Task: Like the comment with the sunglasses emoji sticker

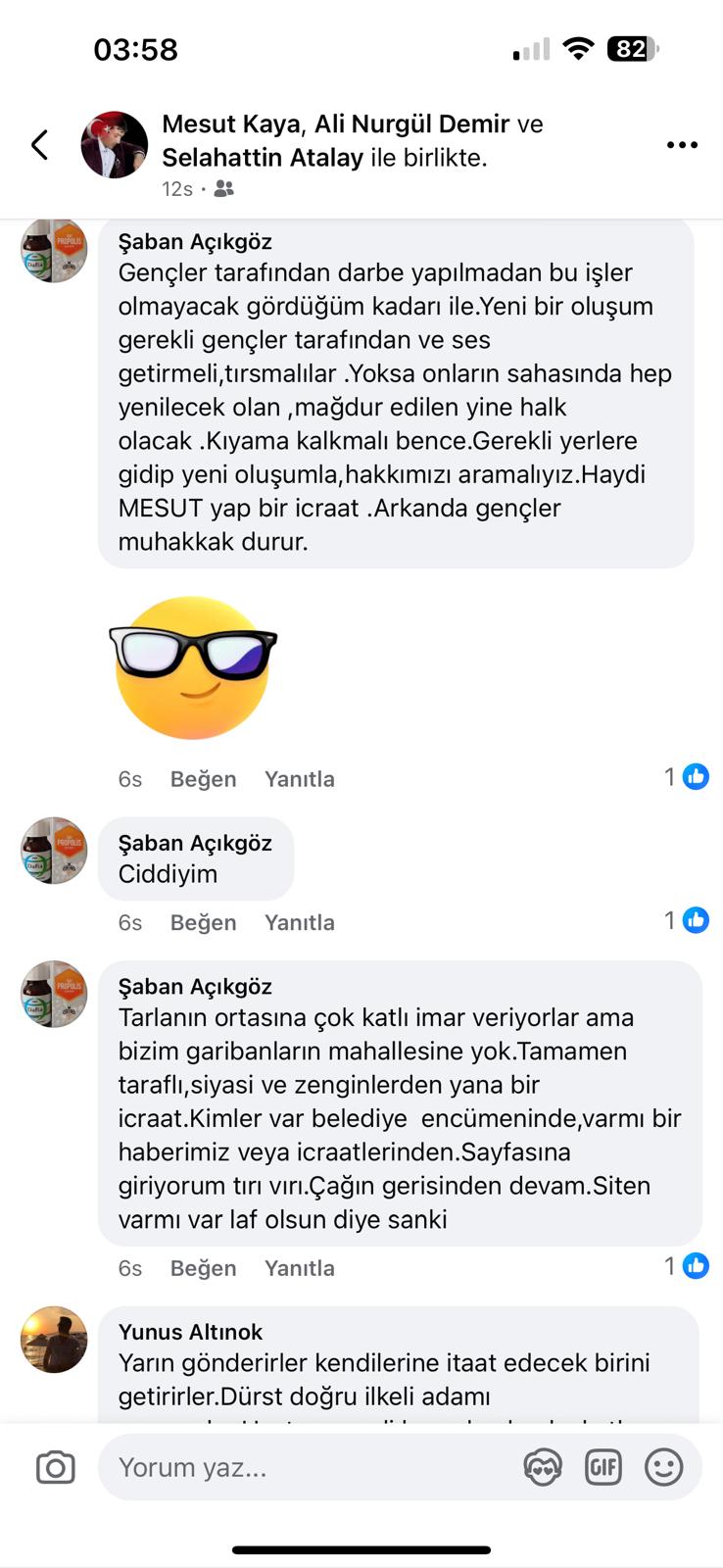Action: point(203,779)
